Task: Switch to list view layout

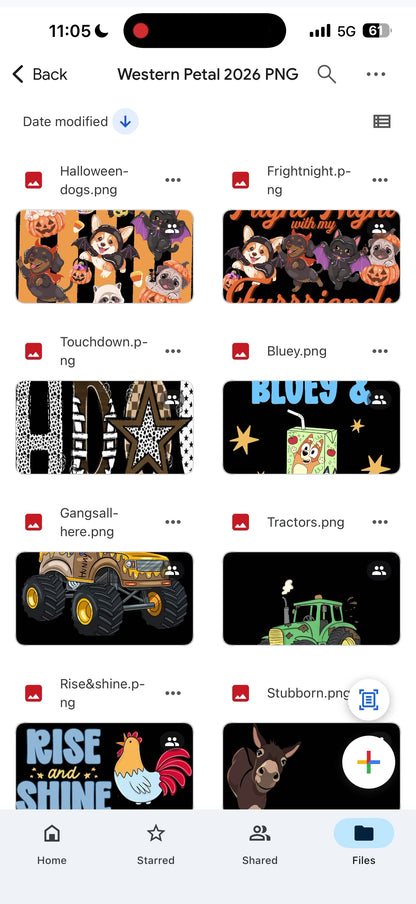Action: tap(381, 121)
